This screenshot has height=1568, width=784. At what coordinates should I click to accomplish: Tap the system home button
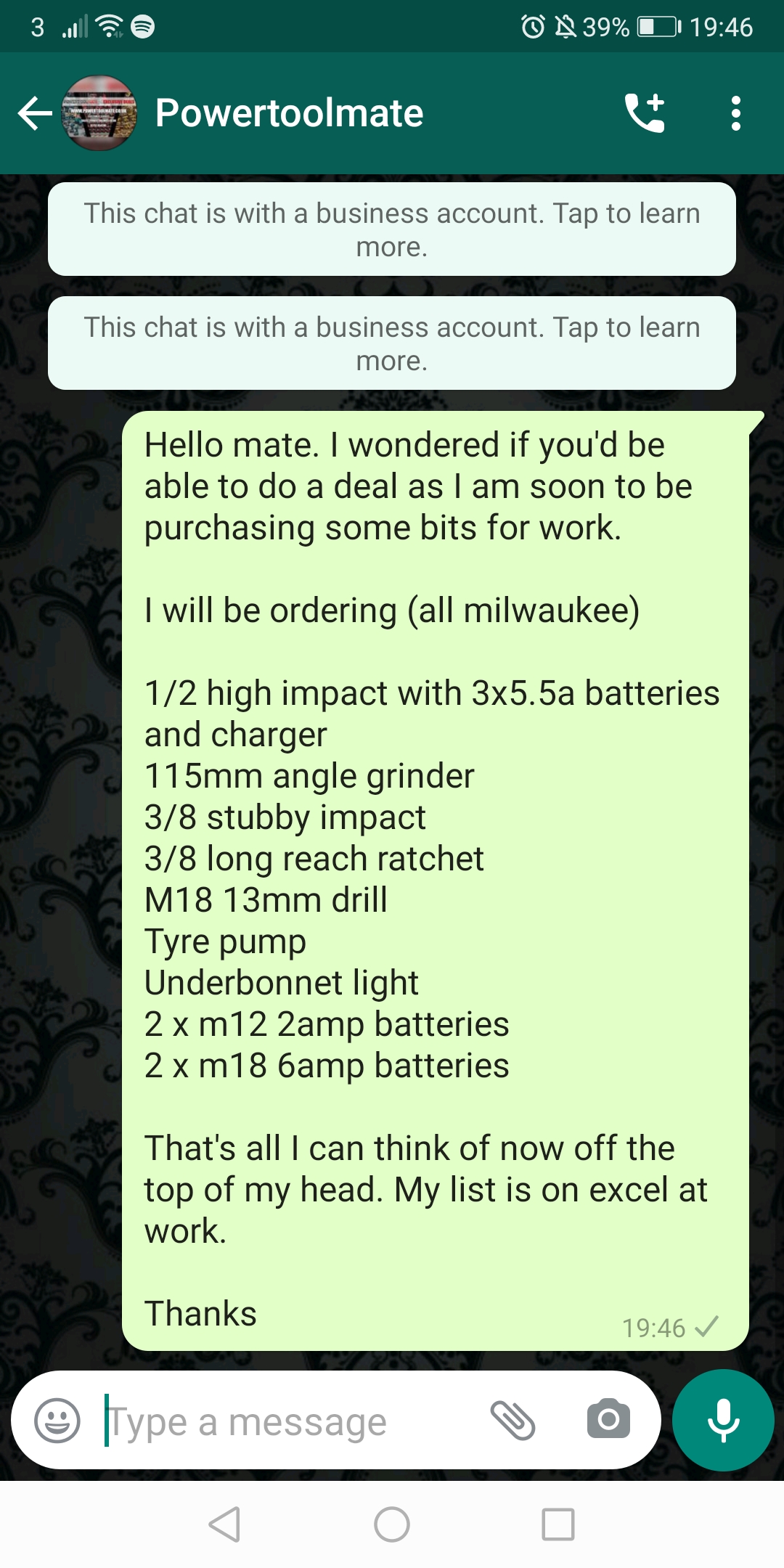click(x=392, y=1524)
